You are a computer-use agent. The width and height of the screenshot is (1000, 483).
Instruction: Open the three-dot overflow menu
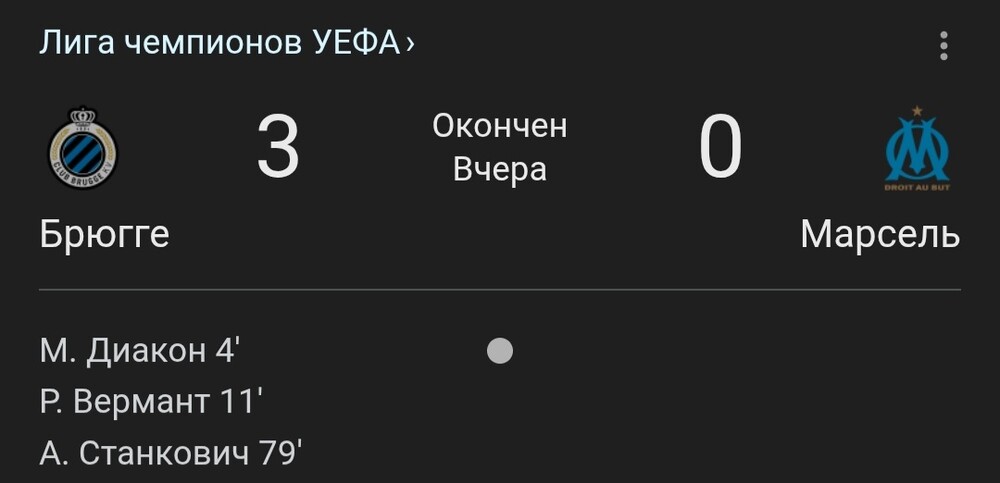tap(943, 46)
